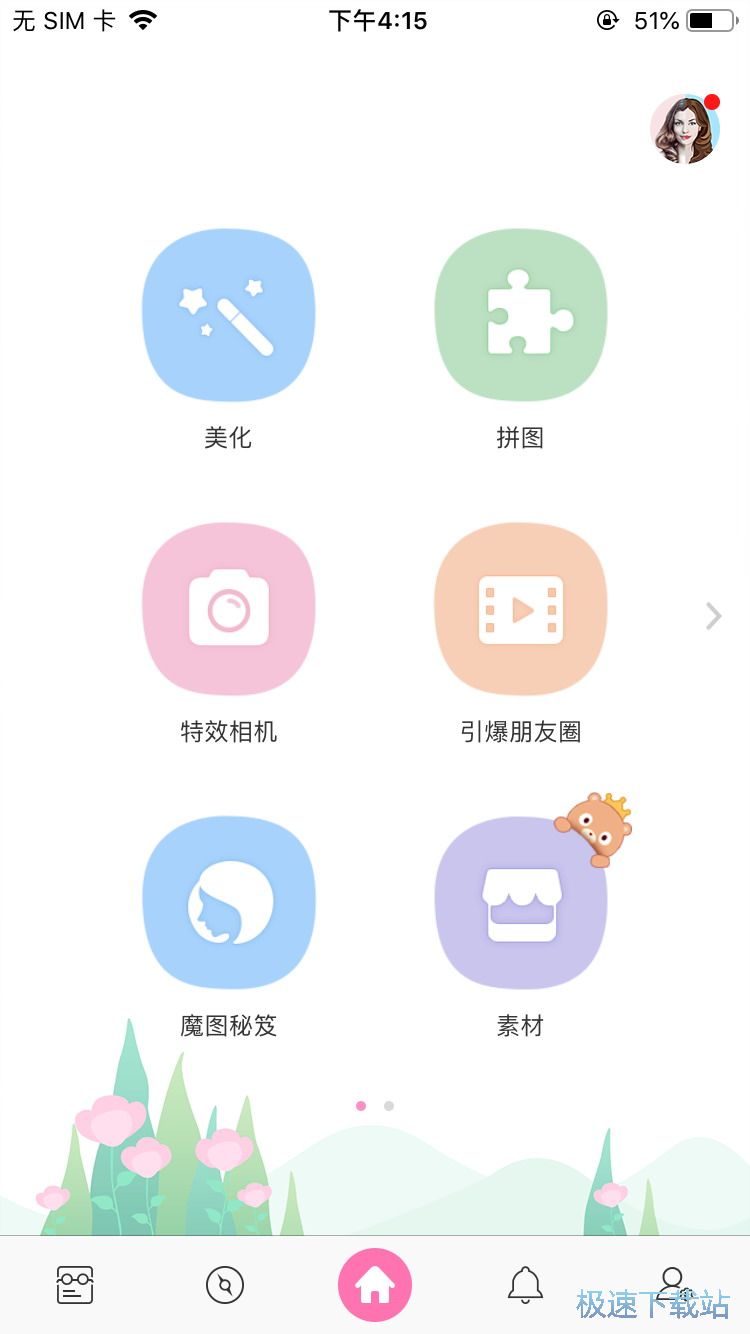This screenshot has width=750, height=1334.
Task: Open the 美化 beautify tool
Action: [228, 316]
